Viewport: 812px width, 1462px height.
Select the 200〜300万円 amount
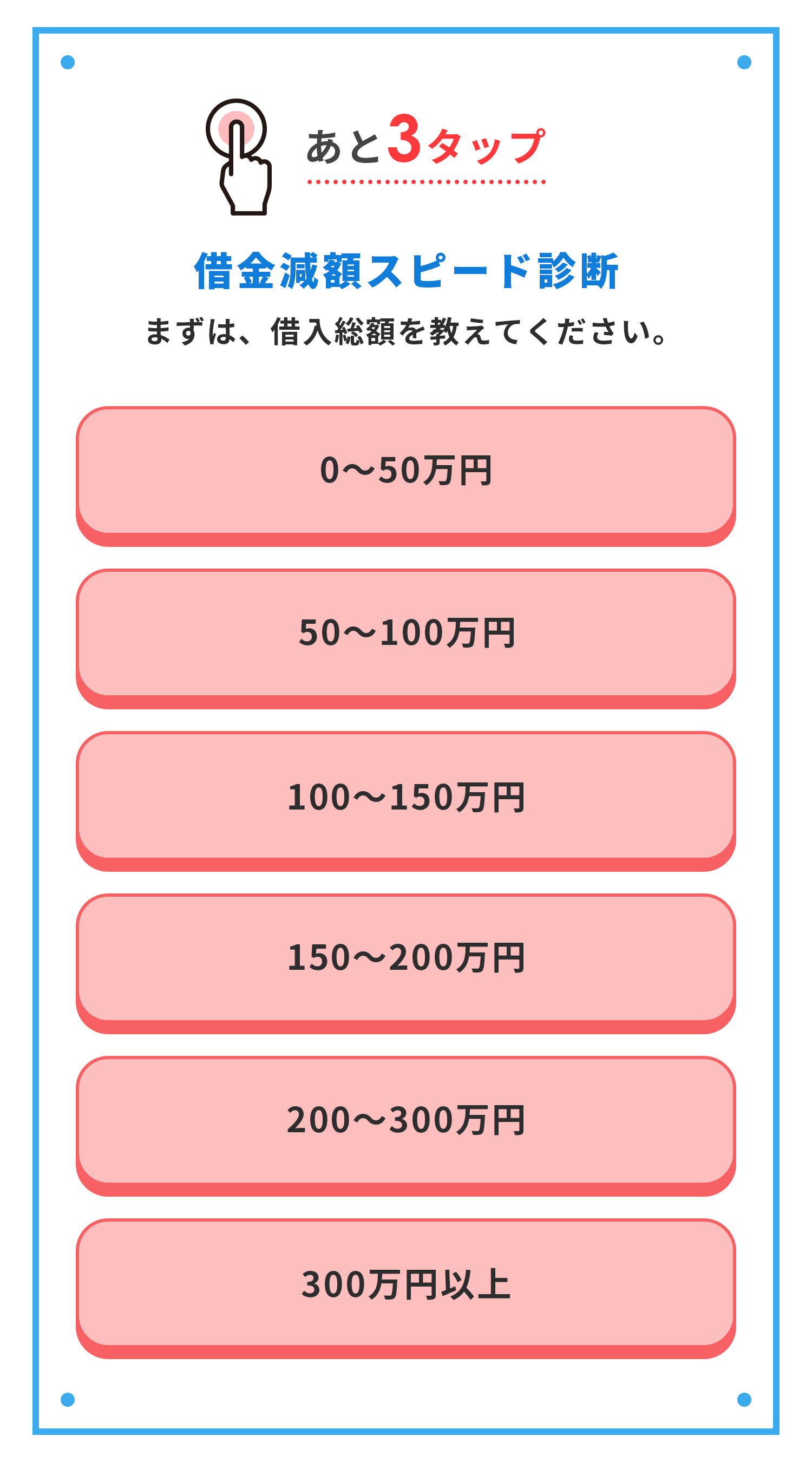[405, 1121]
